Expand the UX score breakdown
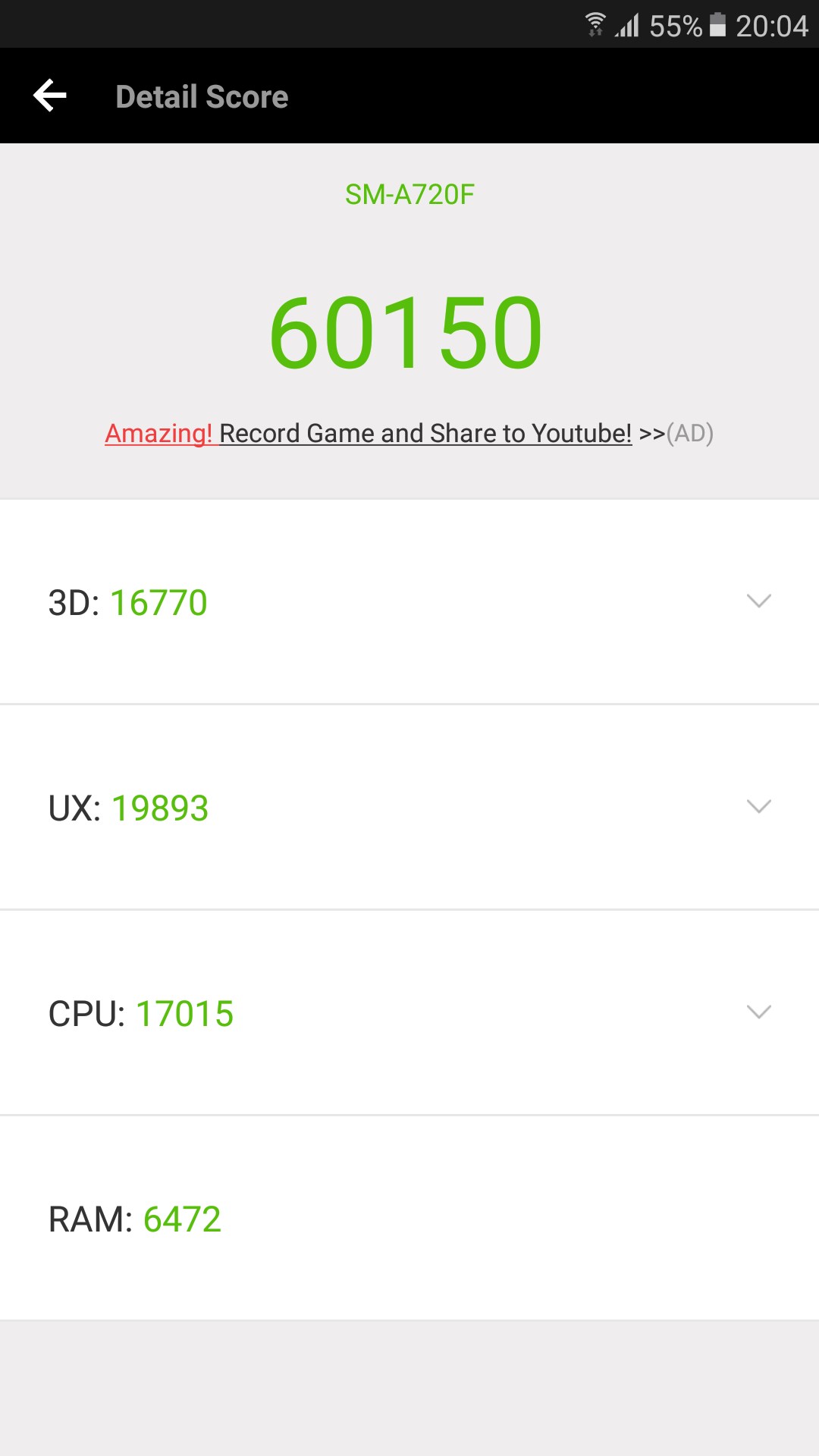 click(x=409, y=808)
